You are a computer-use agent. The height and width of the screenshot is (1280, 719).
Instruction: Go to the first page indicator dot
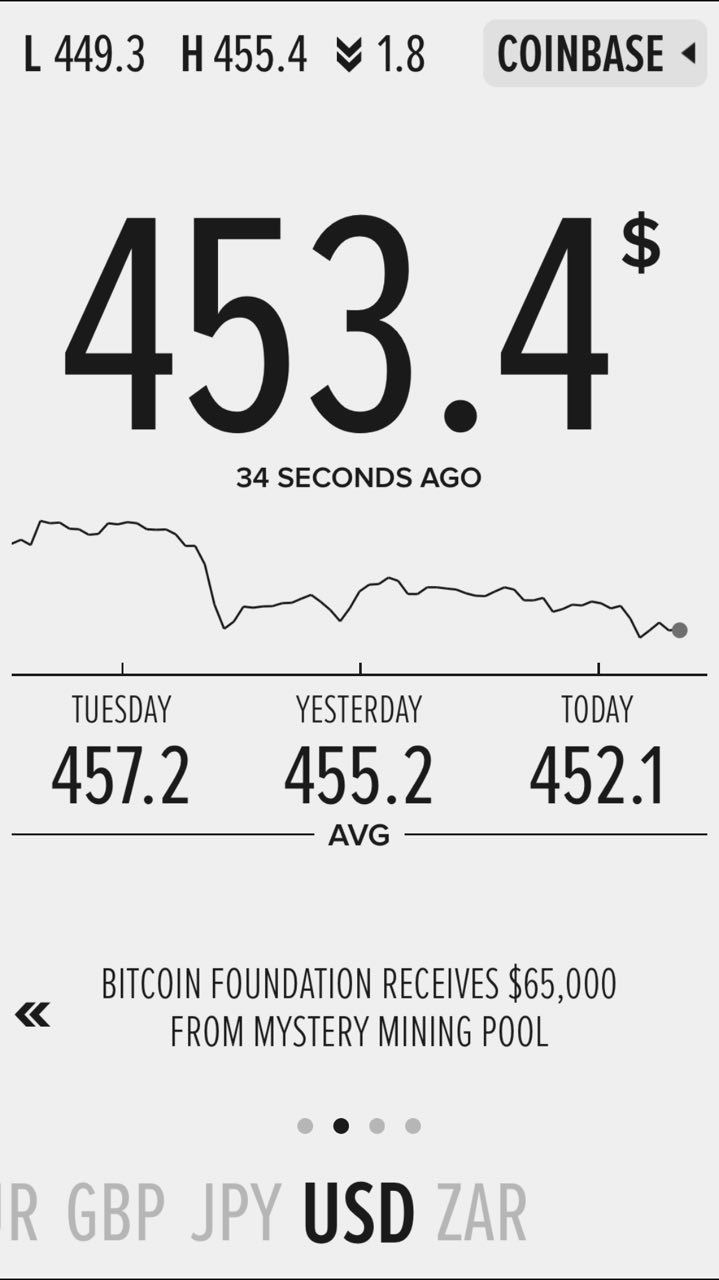[305, 1126]
